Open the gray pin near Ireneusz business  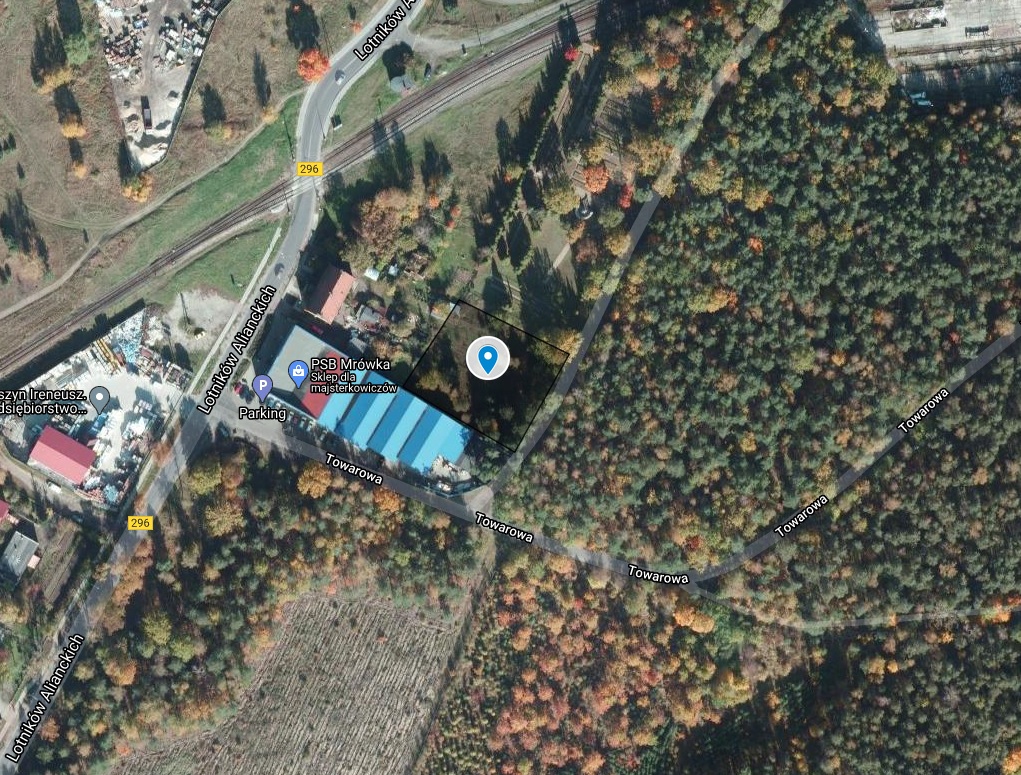[100, 399]
